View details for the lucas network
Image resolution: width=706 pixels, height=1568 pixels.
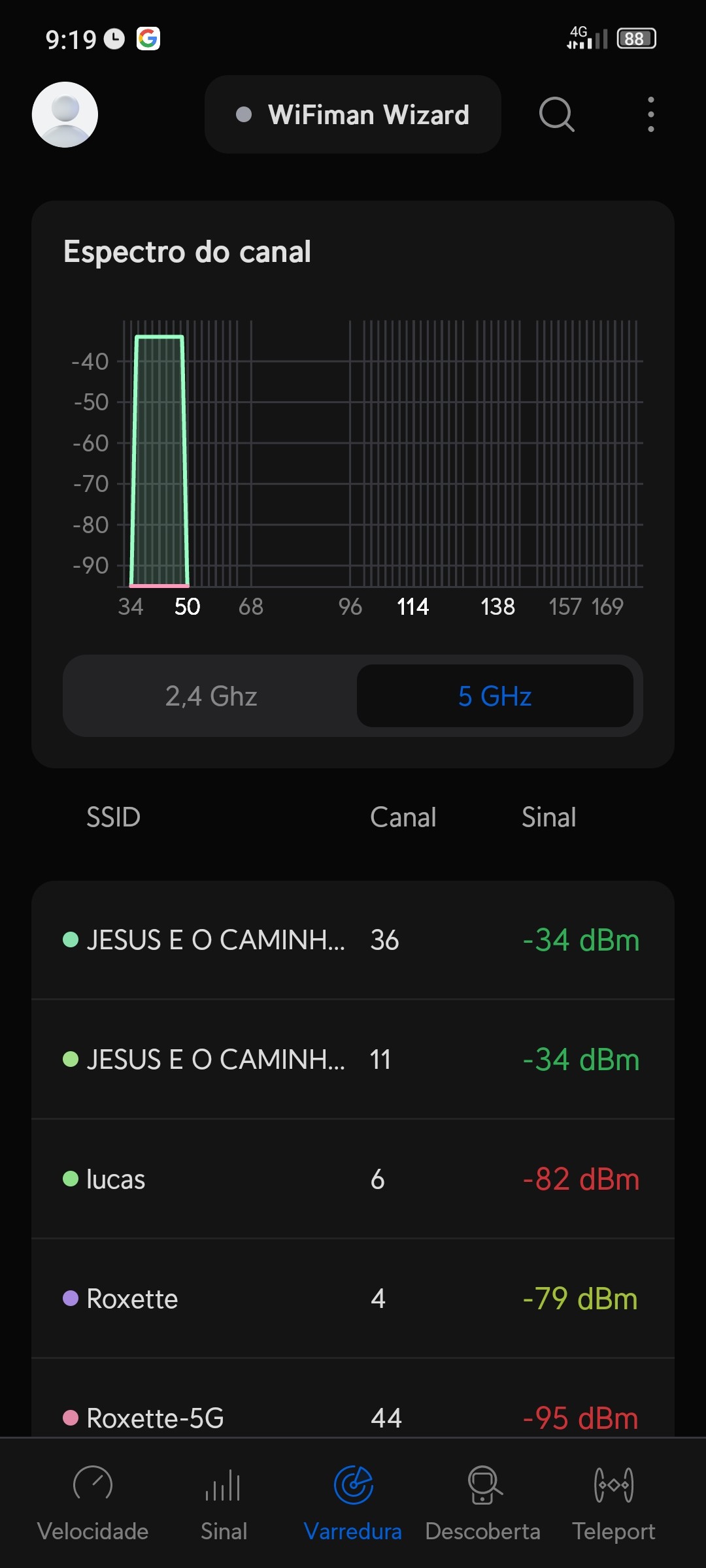click(x=353, y=1179)
